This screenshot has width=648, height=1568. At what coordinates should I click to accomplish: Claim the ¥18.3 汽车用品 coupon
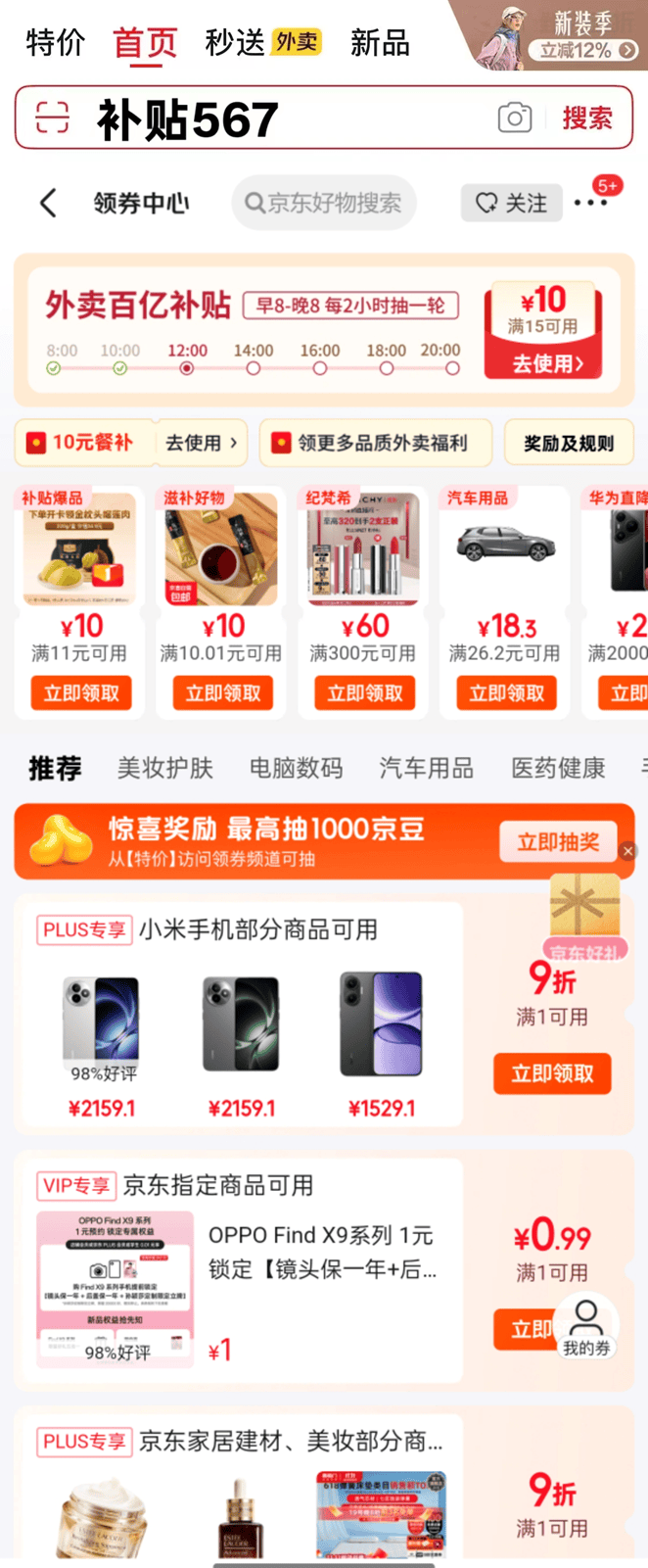pos(506,693)
